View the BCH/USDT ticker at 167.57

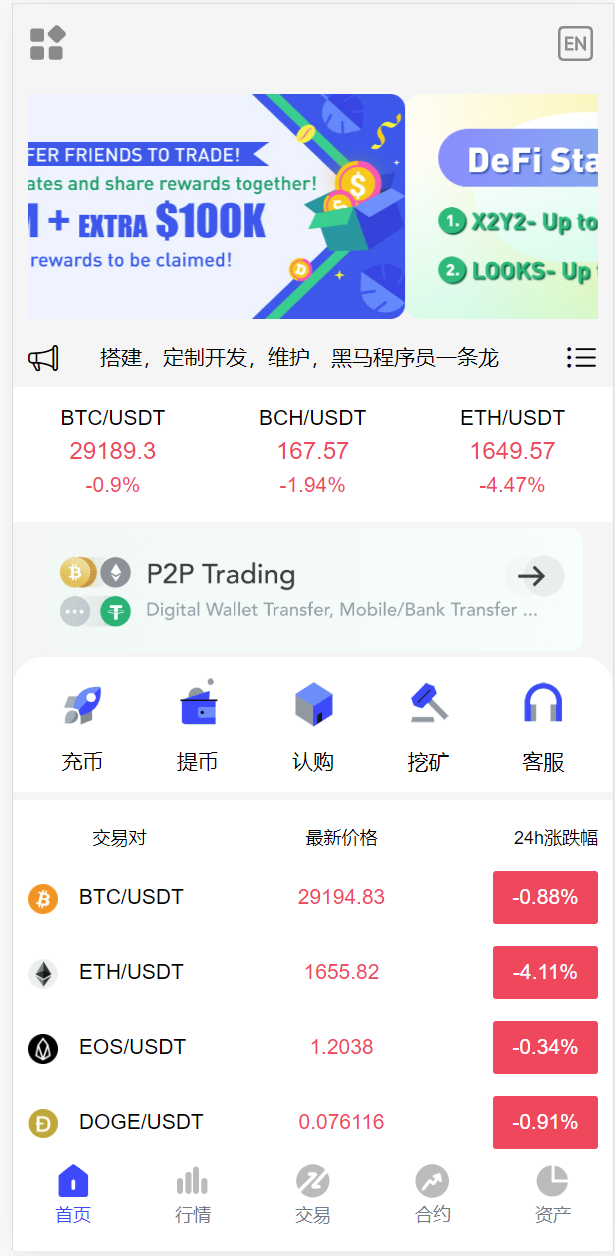[x=313, y=451]
